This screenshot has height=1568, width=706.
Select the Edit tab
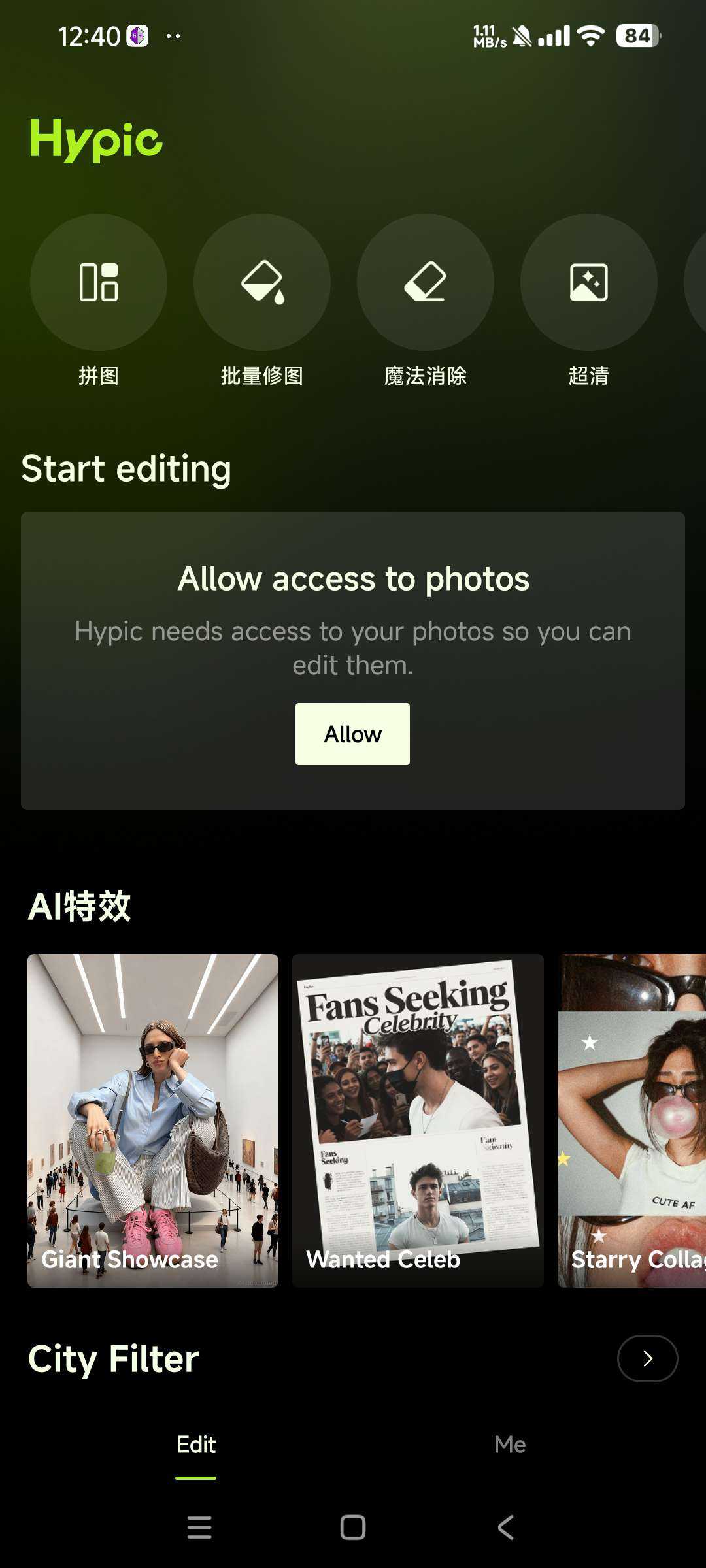(x=195, y=1445)
